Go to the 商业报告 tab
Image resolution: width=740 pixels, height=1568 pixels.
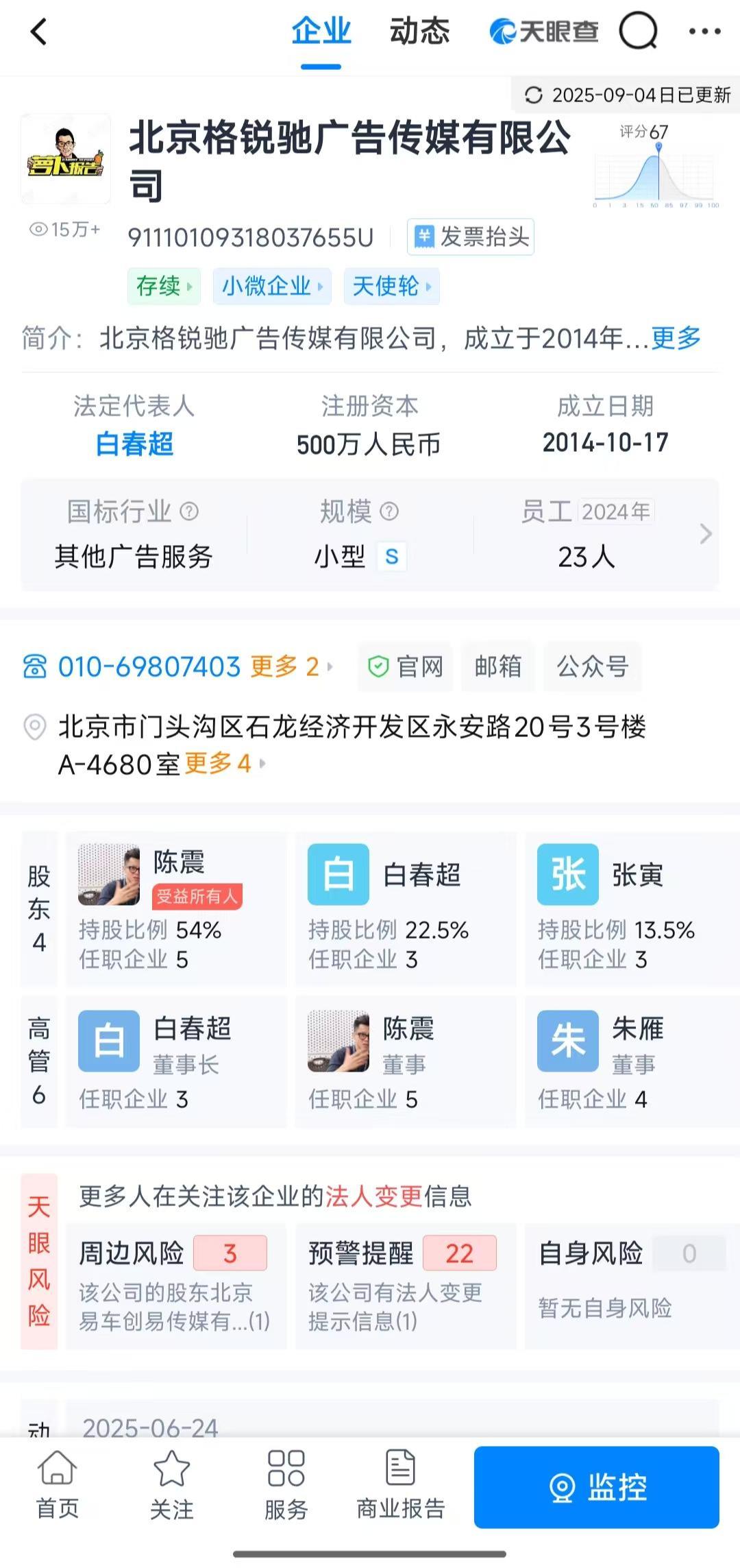[401, 1486]
